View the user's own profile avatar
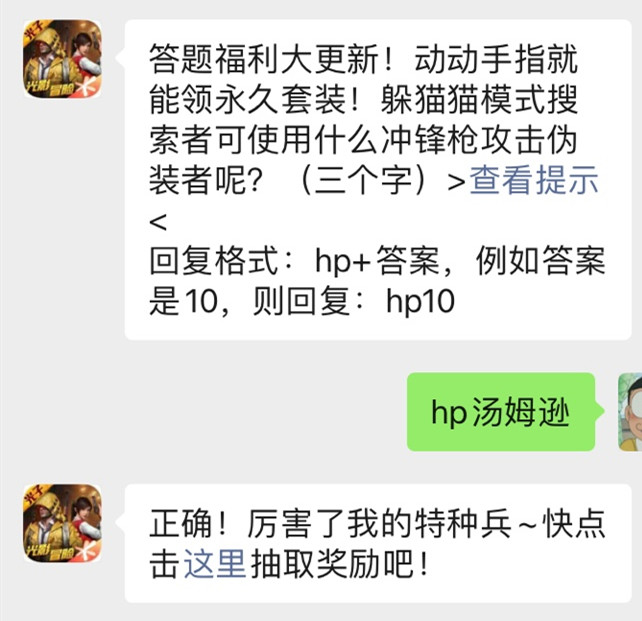This screenshot has height=621, width=642. 630,412
